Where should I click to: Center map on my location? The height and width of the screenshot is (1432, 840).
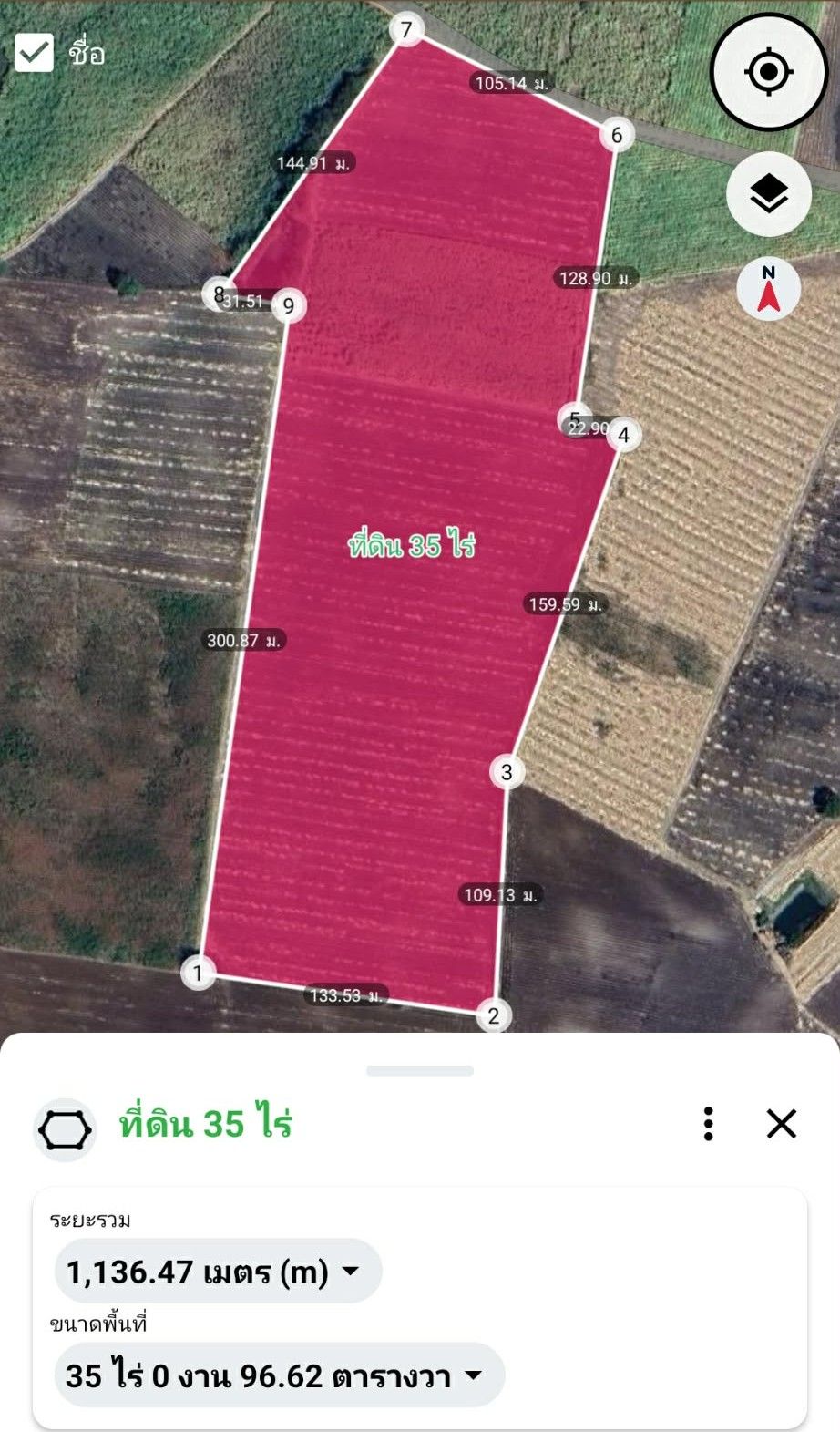(768, 72)
